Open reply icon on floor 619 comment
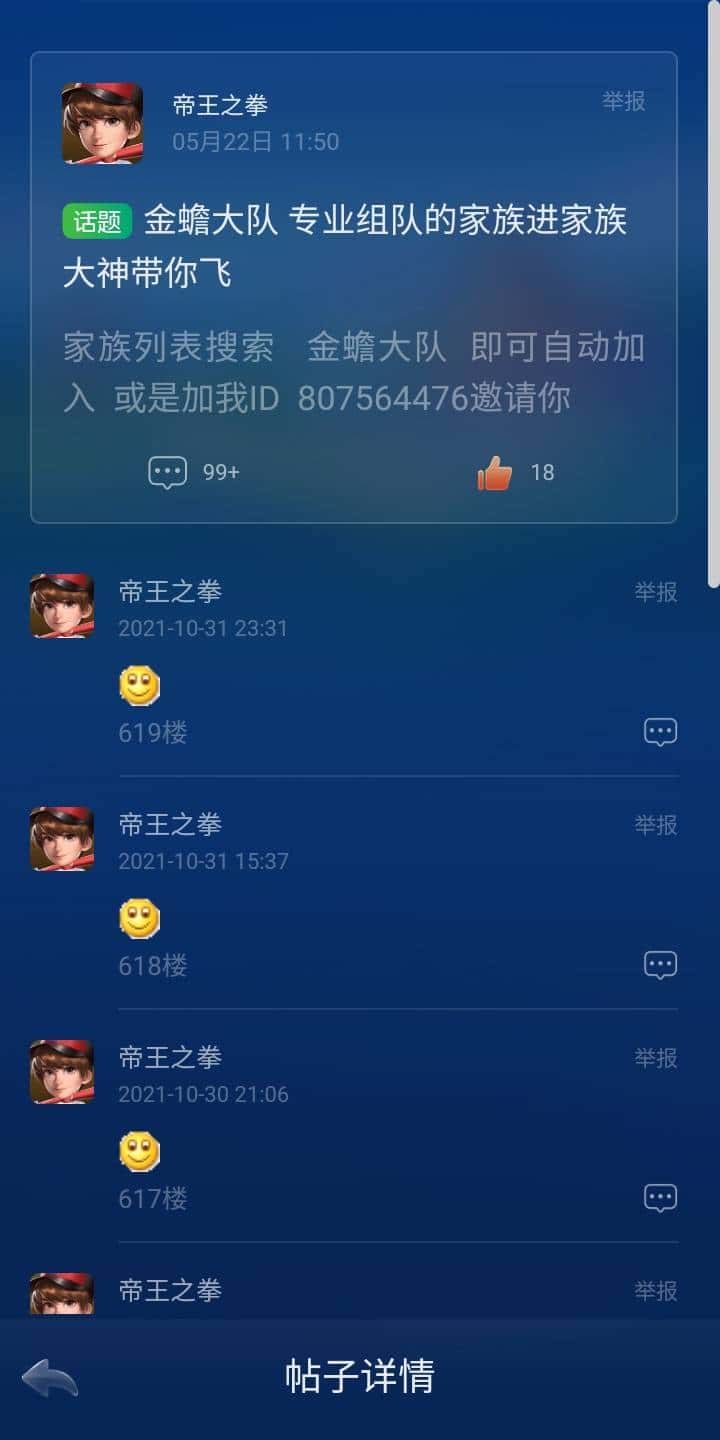Viewport: 720px width, 1440px height. click(x=659, y=732)
